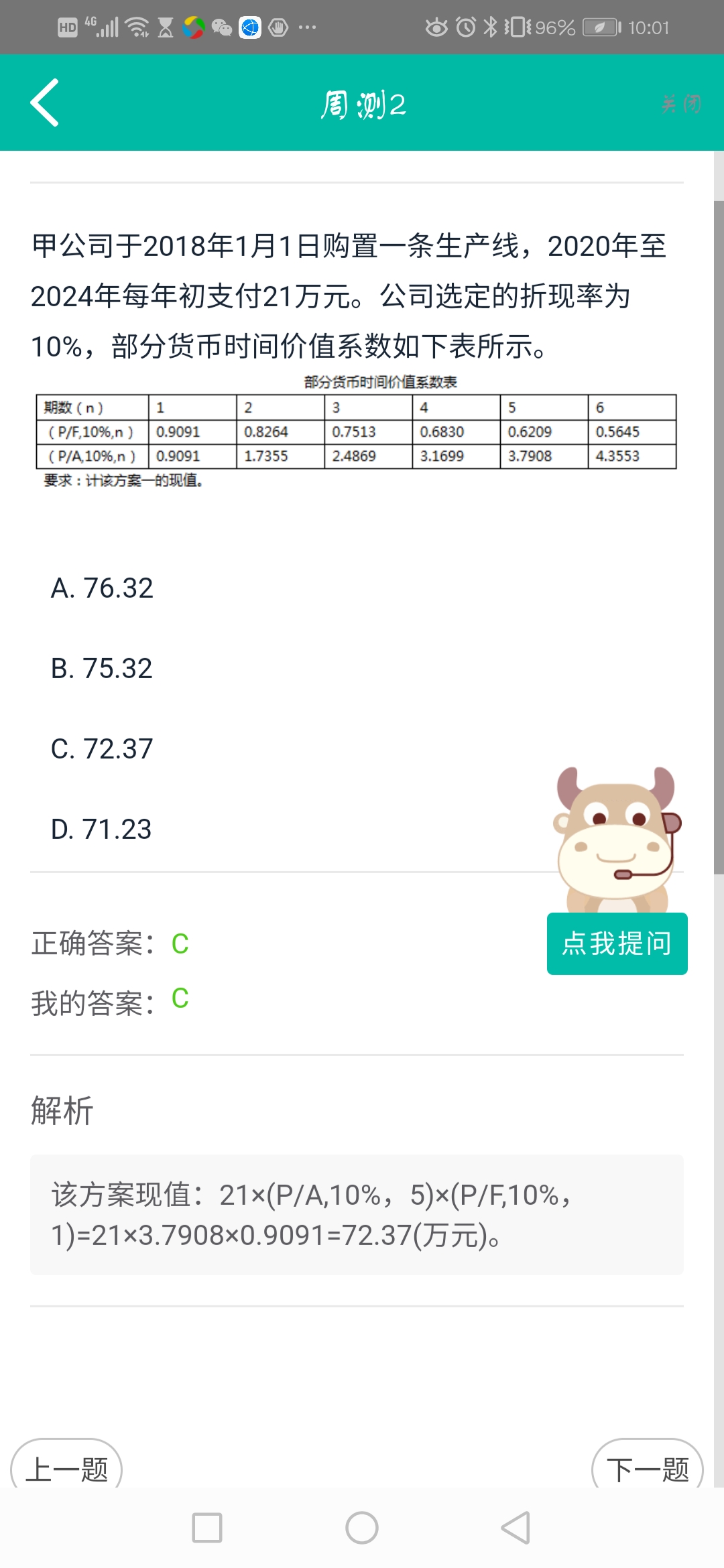Go back using the header arrow
The width and height of the screenshot is (724, 1568).
coord(45,103)
